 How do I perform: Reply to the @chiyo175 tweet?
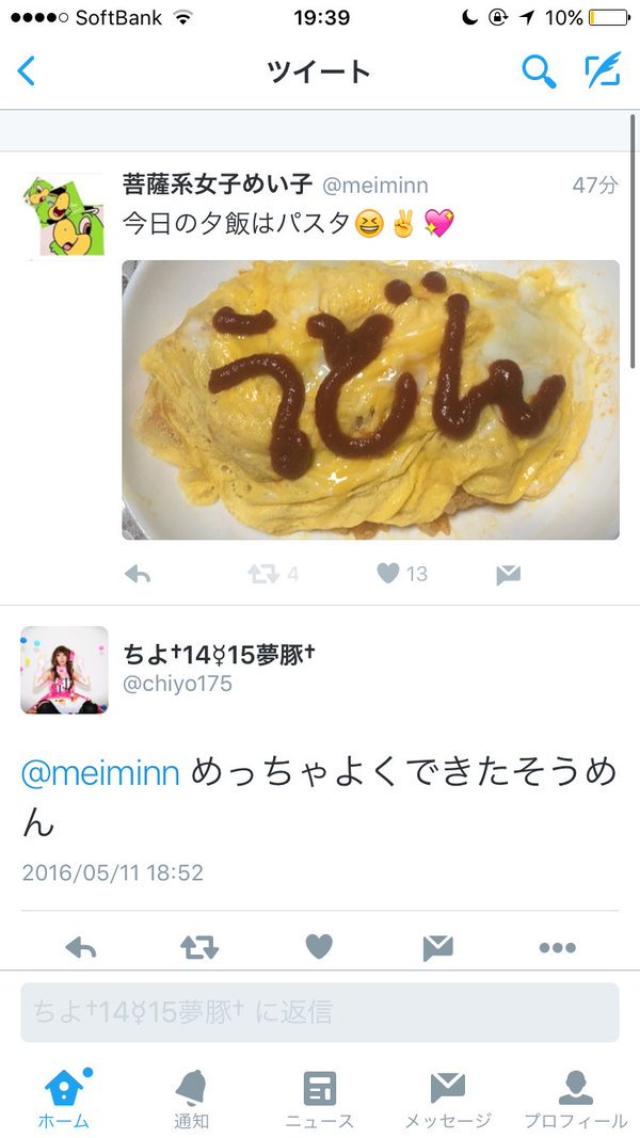click(x=80, y=947)
